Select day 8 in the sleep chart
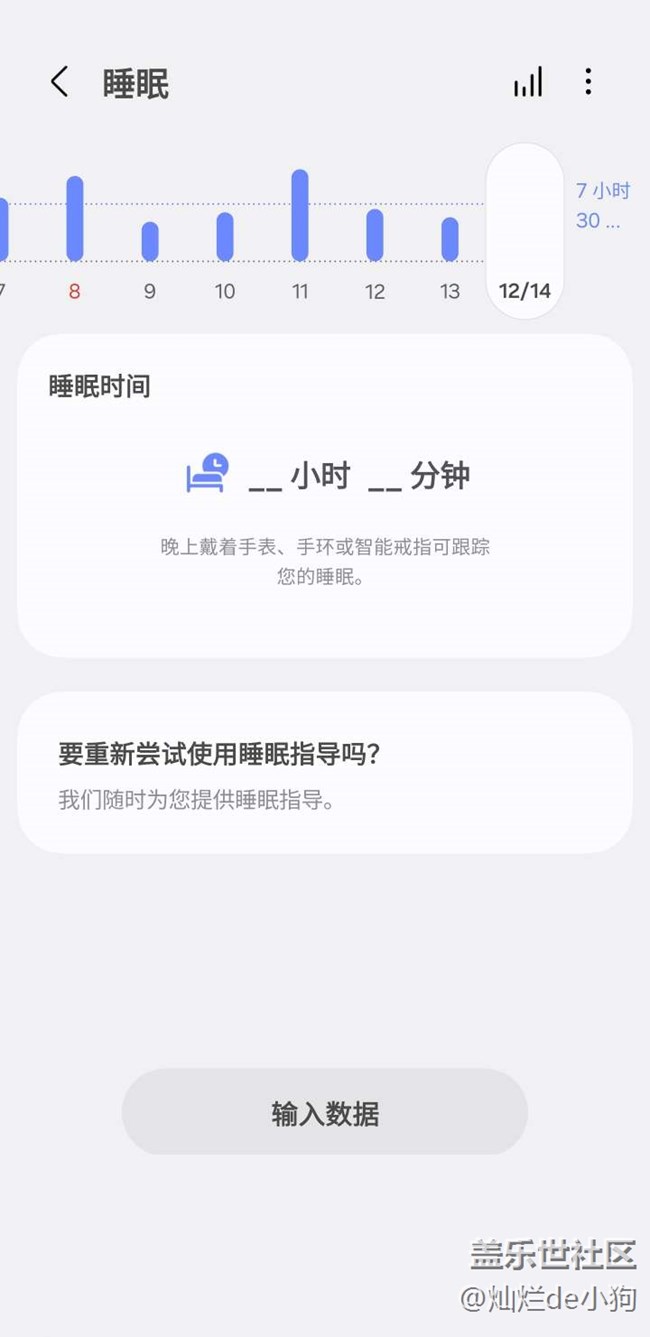The height and width of the screenshot is (1337, 650). tap(75, 230)
